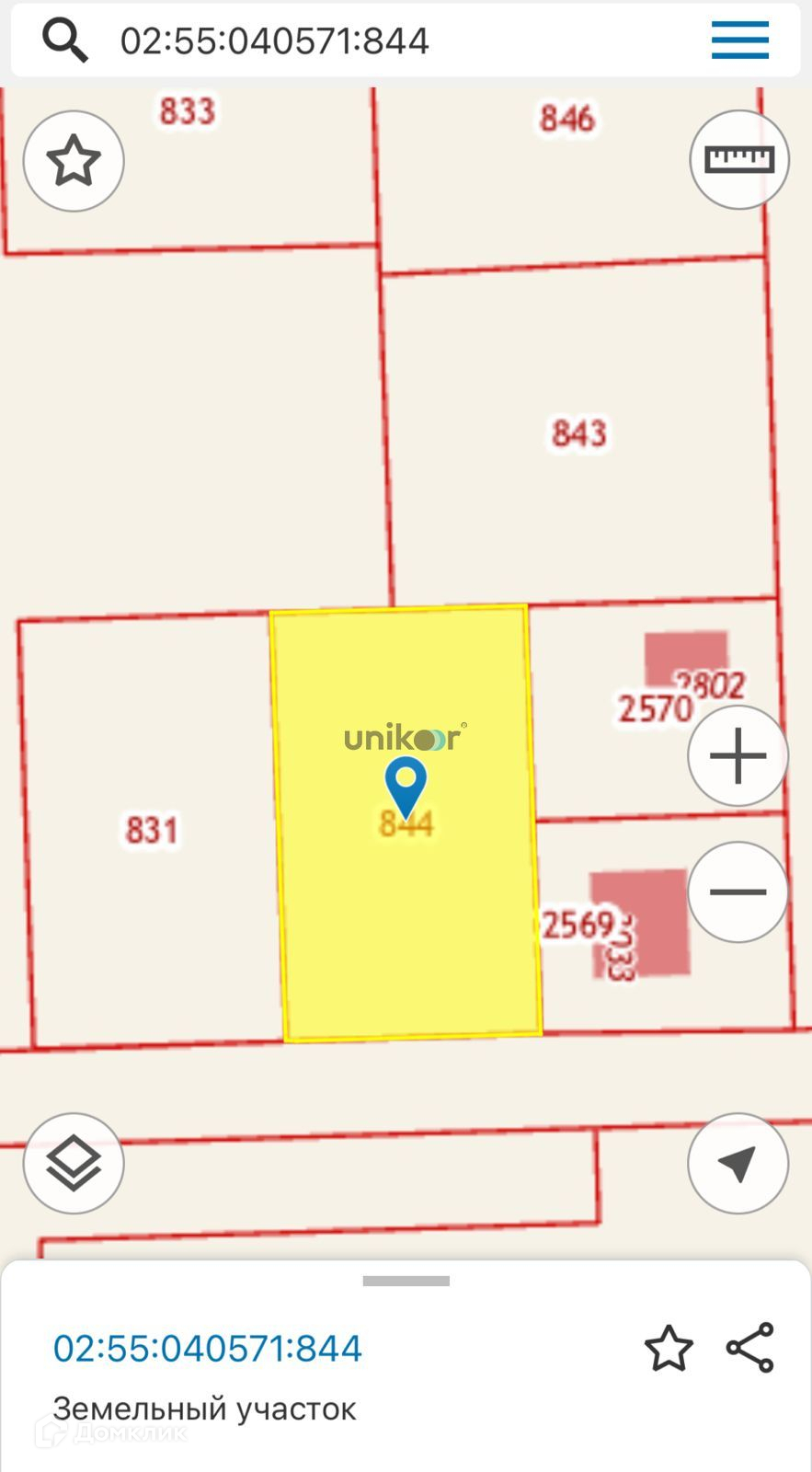The image size is (812, 1472).
Task: Open favorites star button on map
Action: coord(74,161)
